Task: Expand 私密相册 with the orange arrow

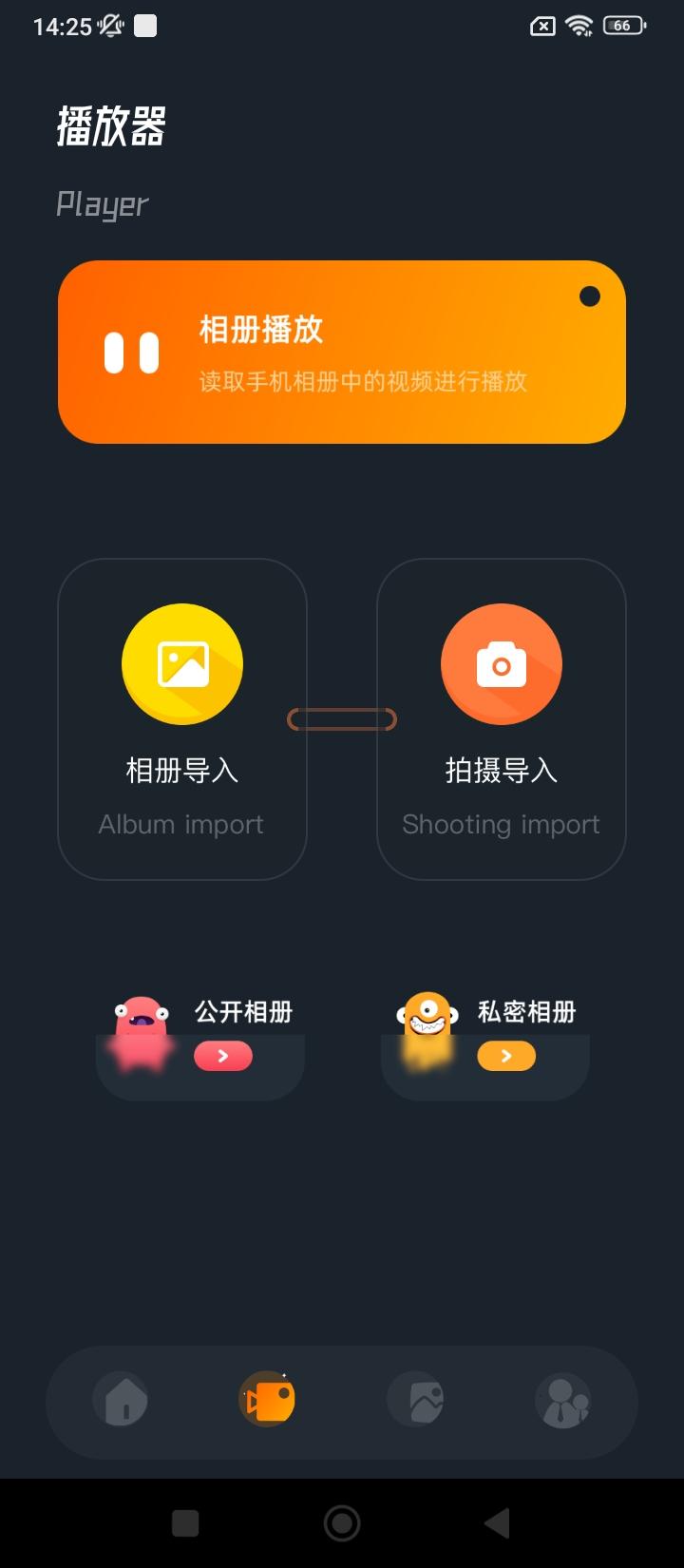Action: coord(506,1056)
